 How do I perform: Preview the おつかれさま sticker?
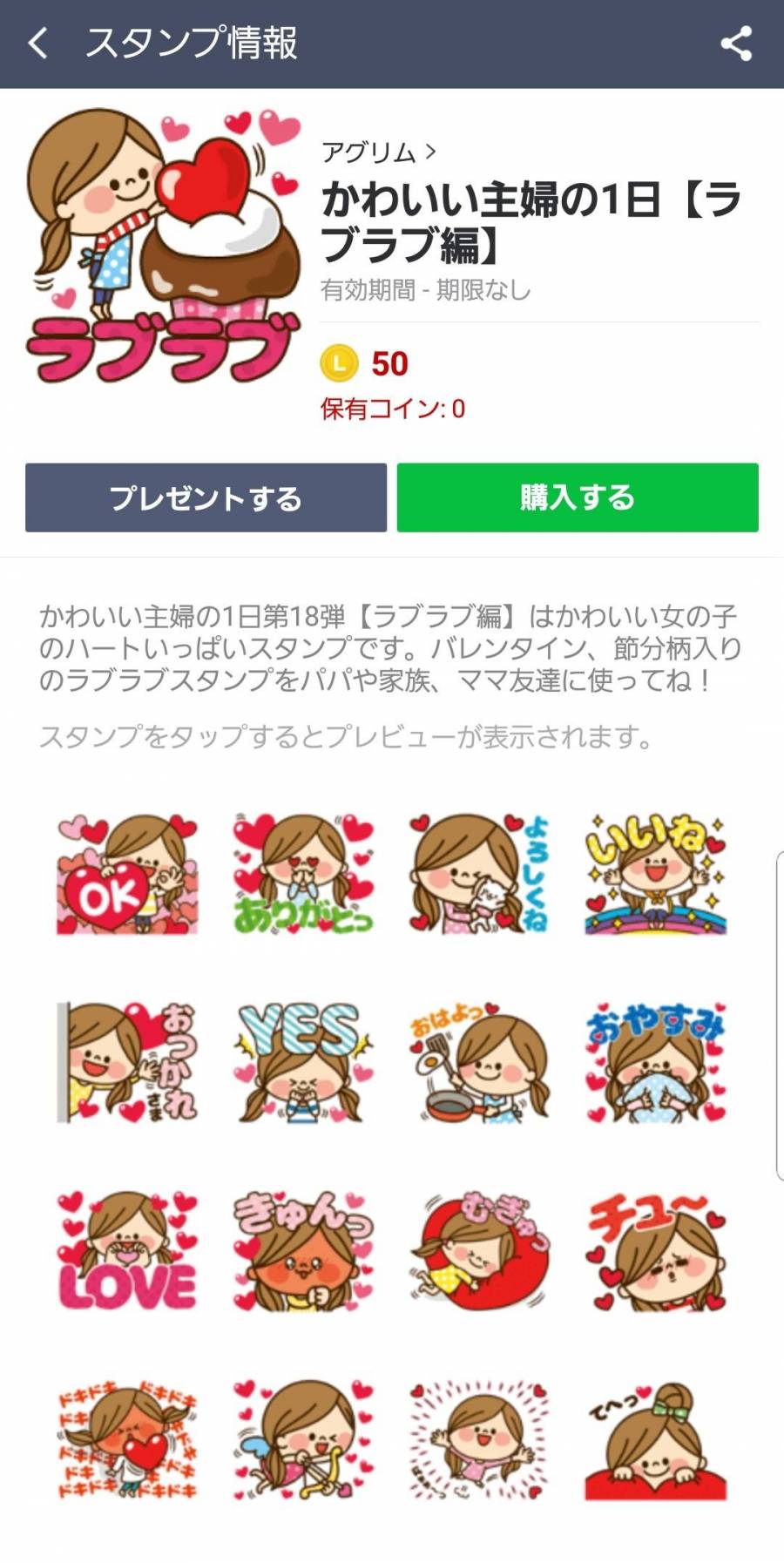pyautogui.click(x=127, y=1062)
